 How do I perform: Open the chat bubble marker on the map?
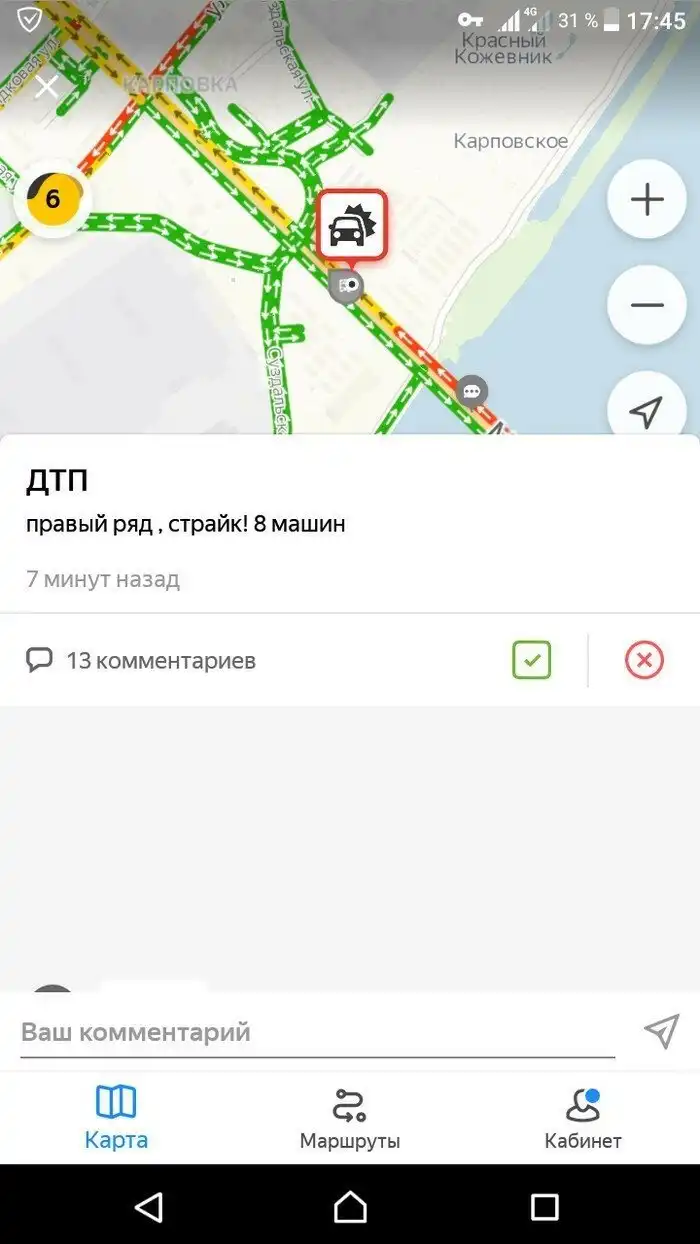point(473,390)
